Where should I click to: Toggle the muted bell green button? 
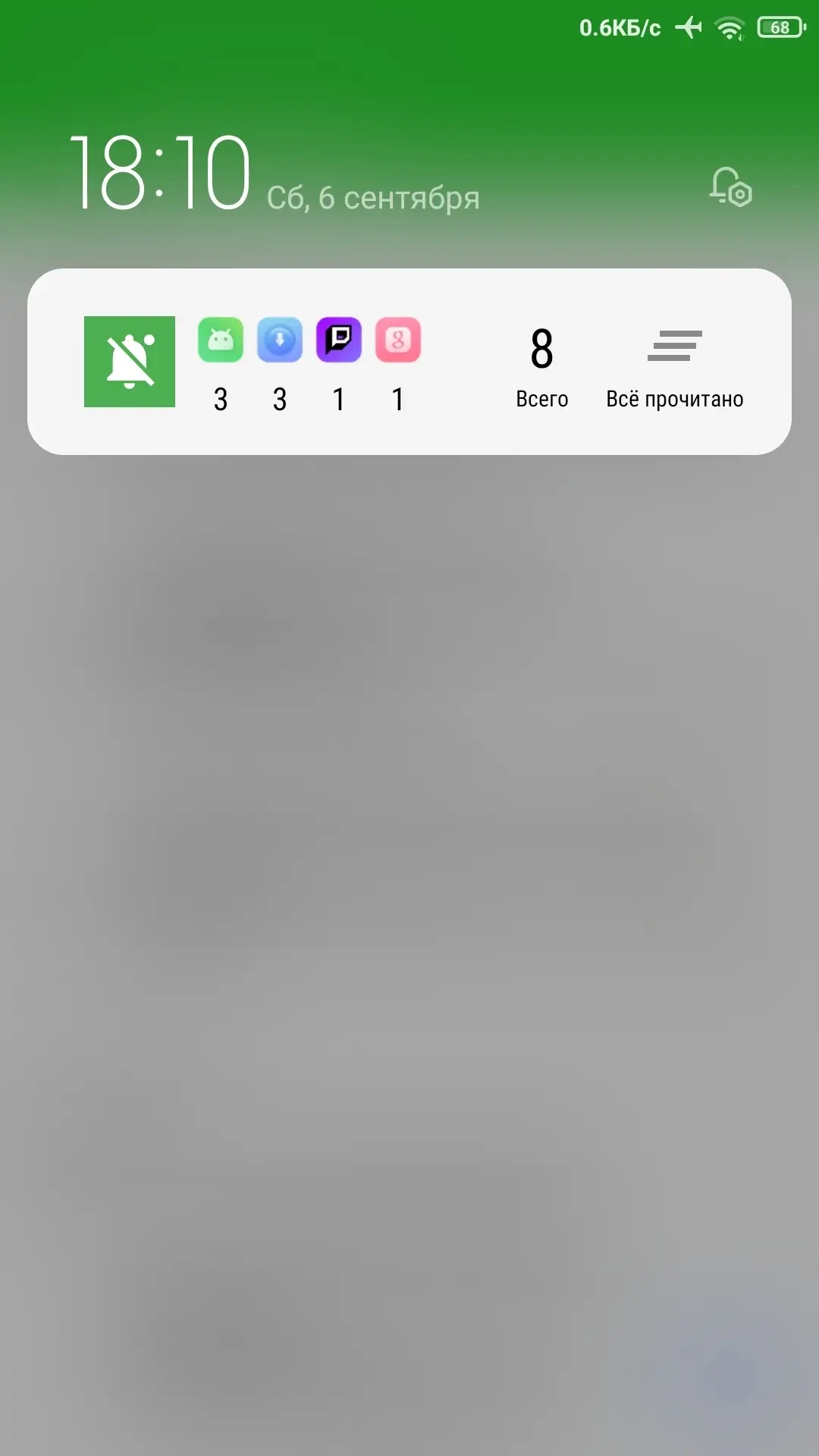coord(130,362)
